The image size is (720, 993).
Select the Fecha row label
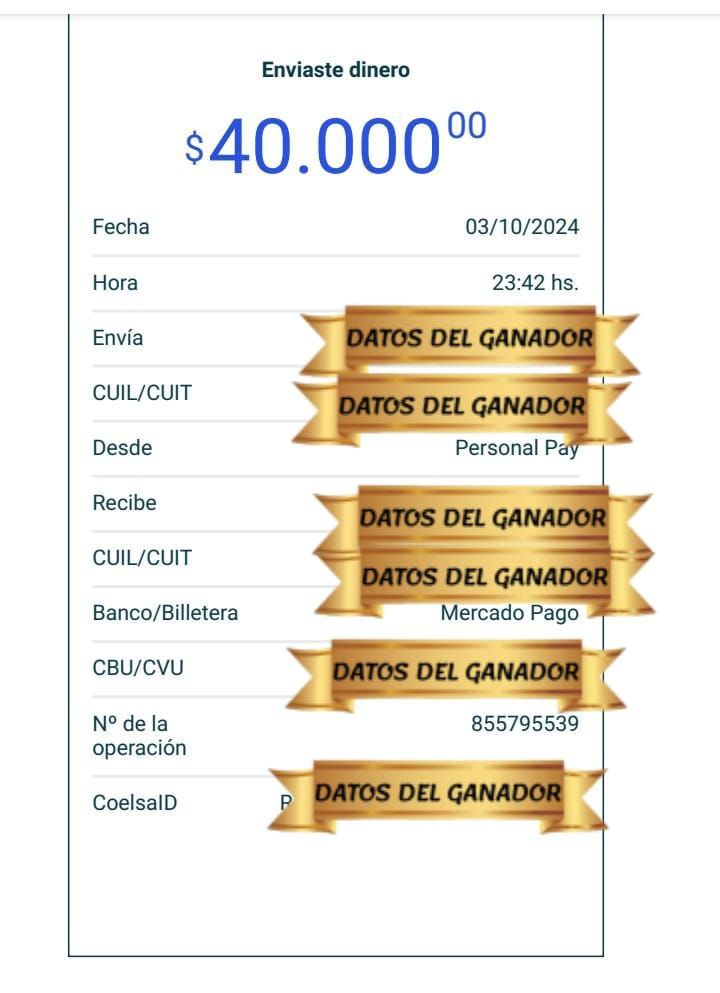pyautogui.click(x=120, y=227)
